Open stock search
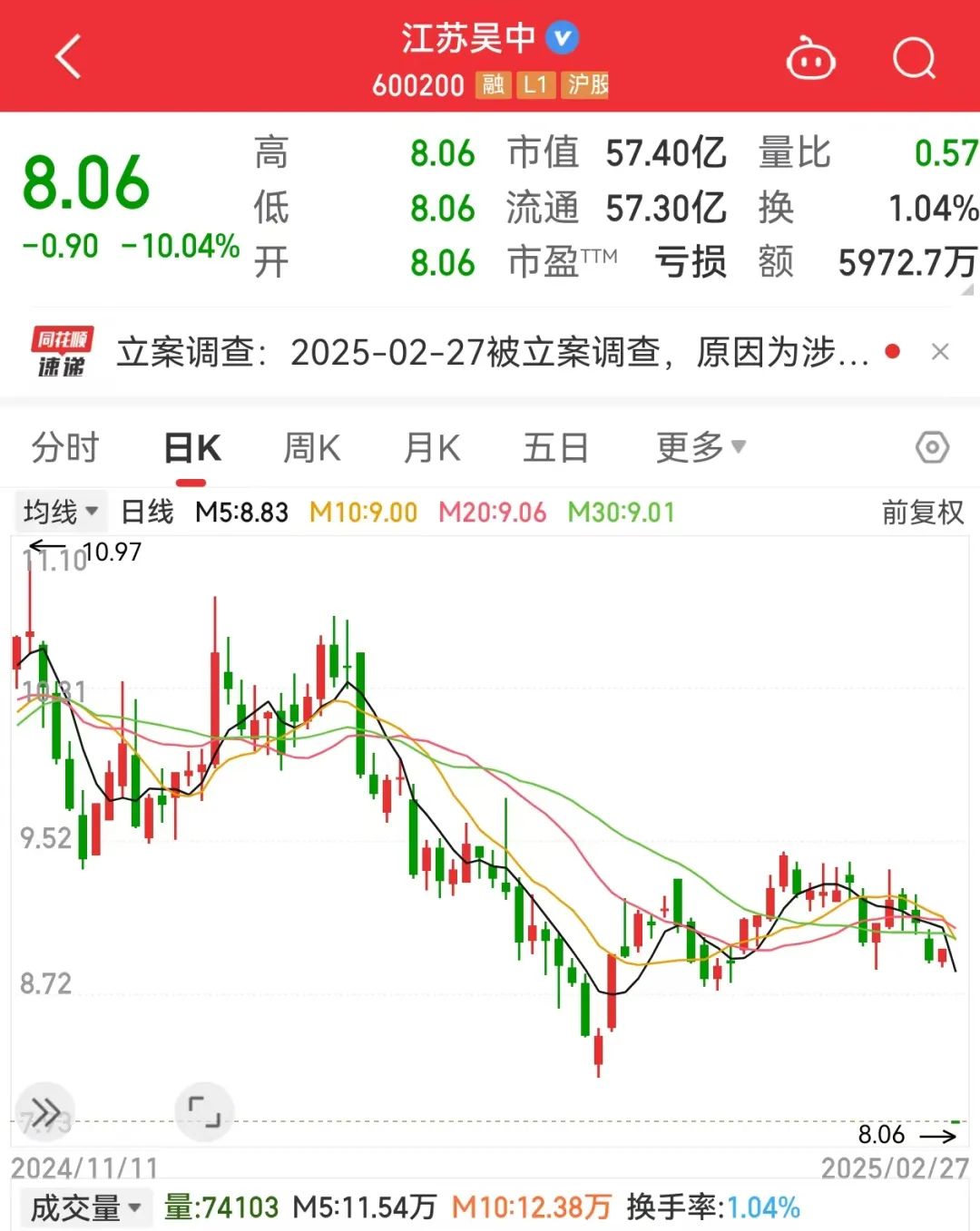The width and height of the screenshot is (980, 1231). click(913, 60)
